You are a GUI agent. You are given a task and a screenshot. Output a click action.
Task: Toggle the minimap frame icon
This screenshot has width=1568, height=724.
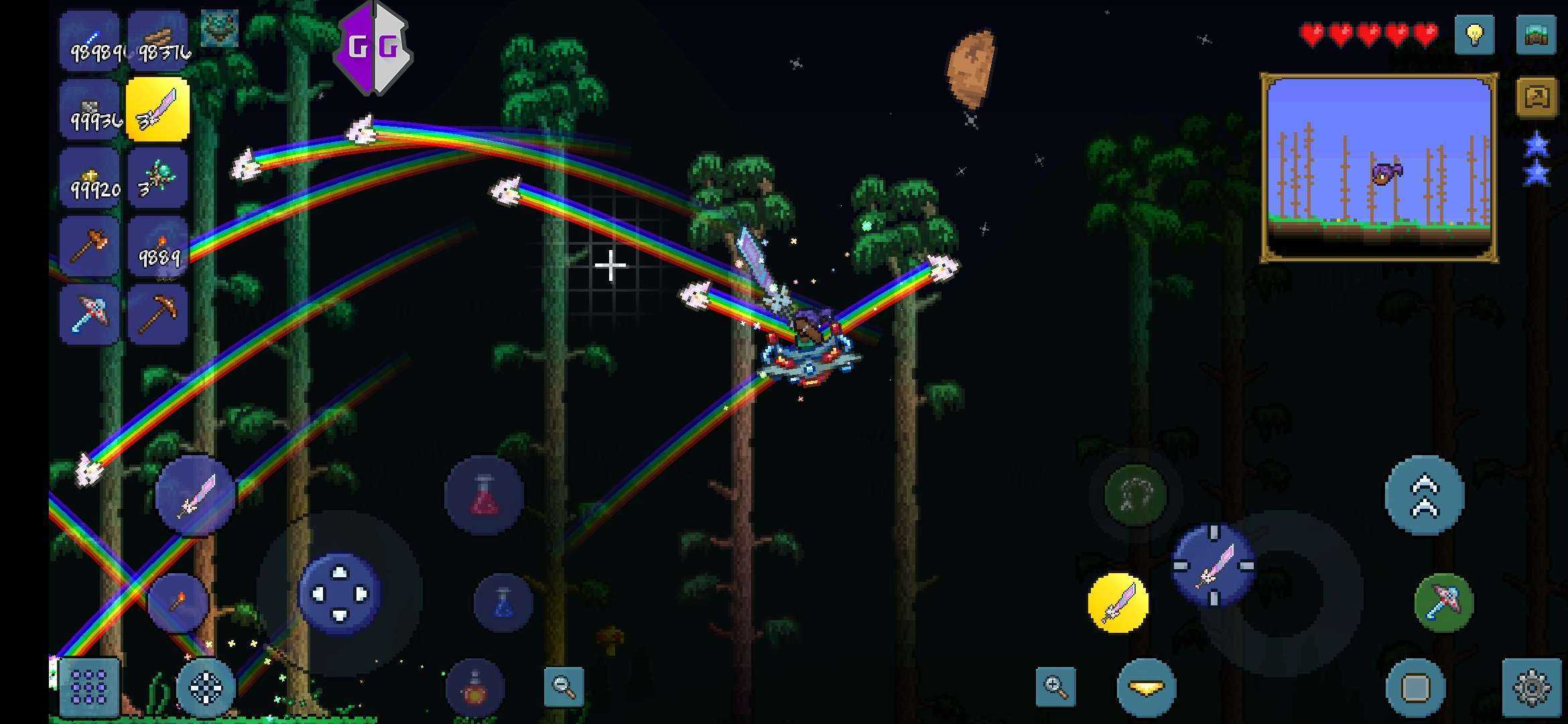[1536, 98]
